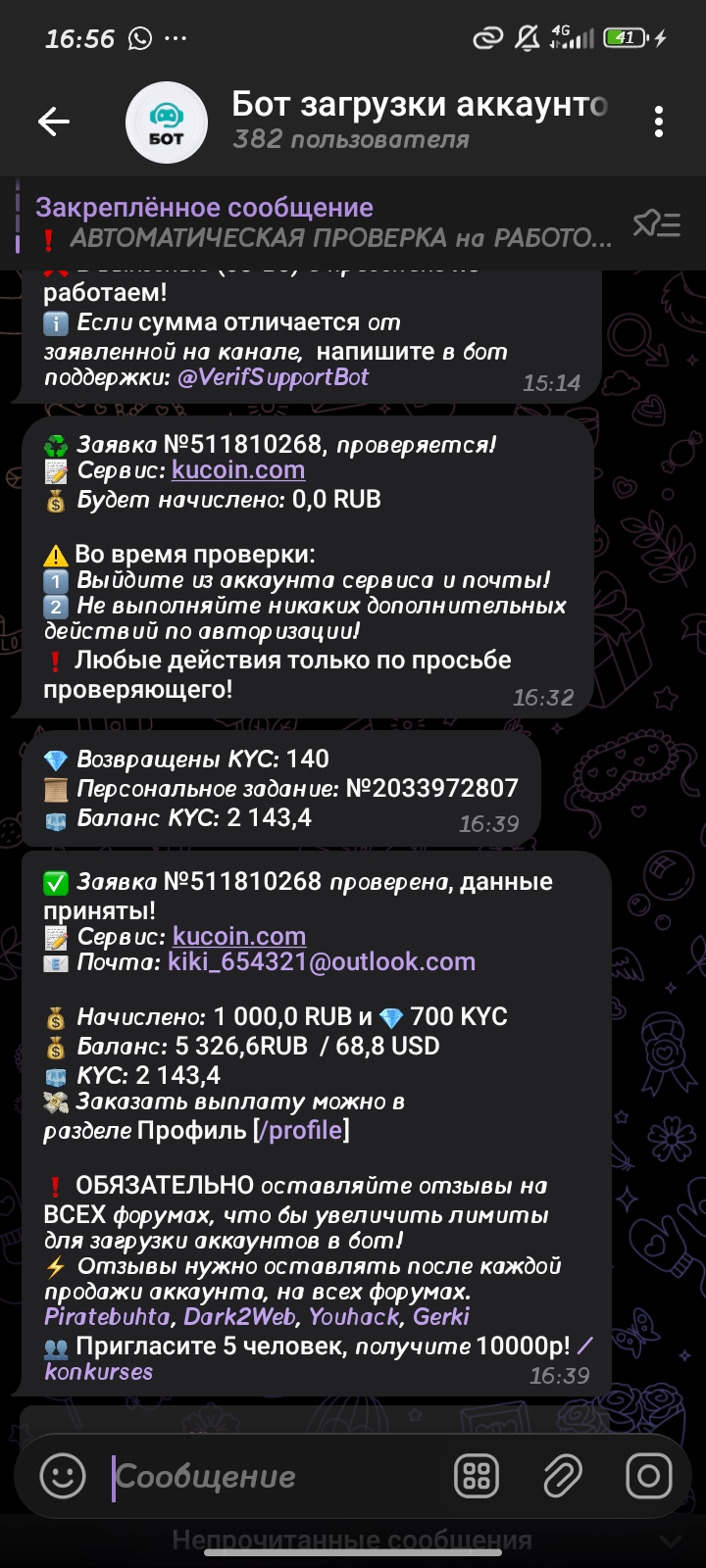706x1568 pixels.
Task: Open the emoji picker
Action: pos(63,1476)
